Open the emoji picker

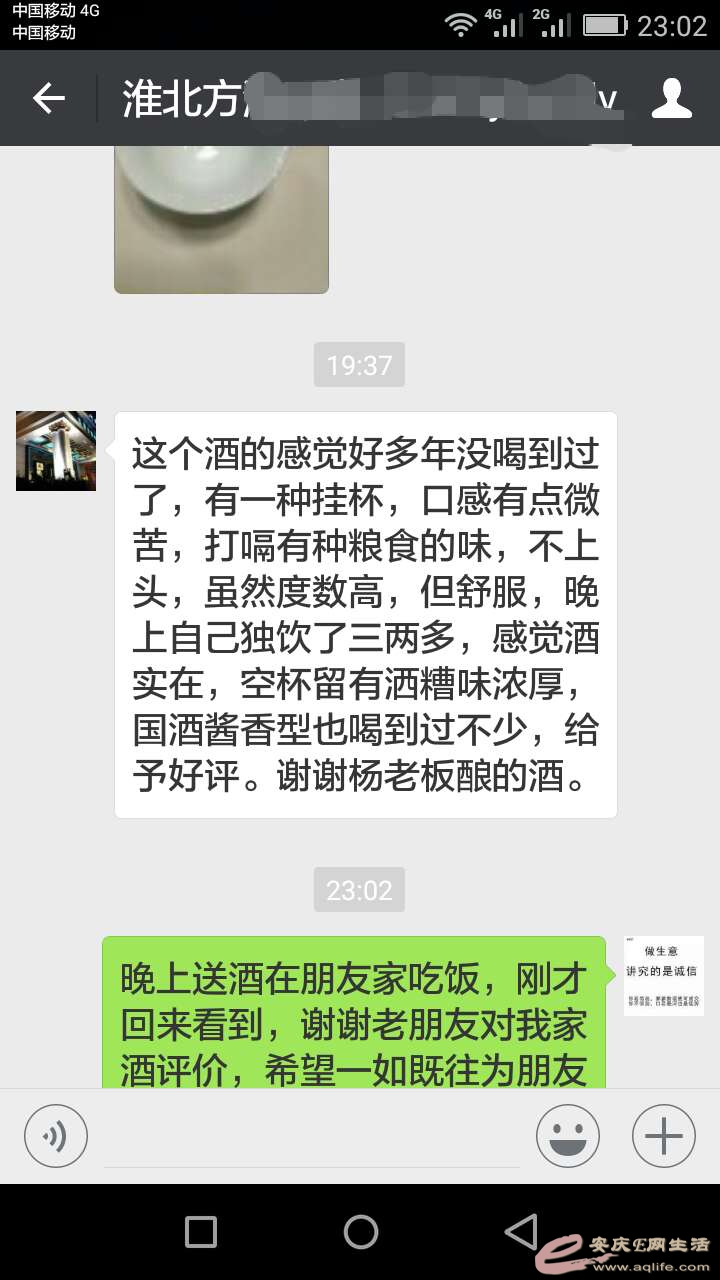click(568, 1136)
